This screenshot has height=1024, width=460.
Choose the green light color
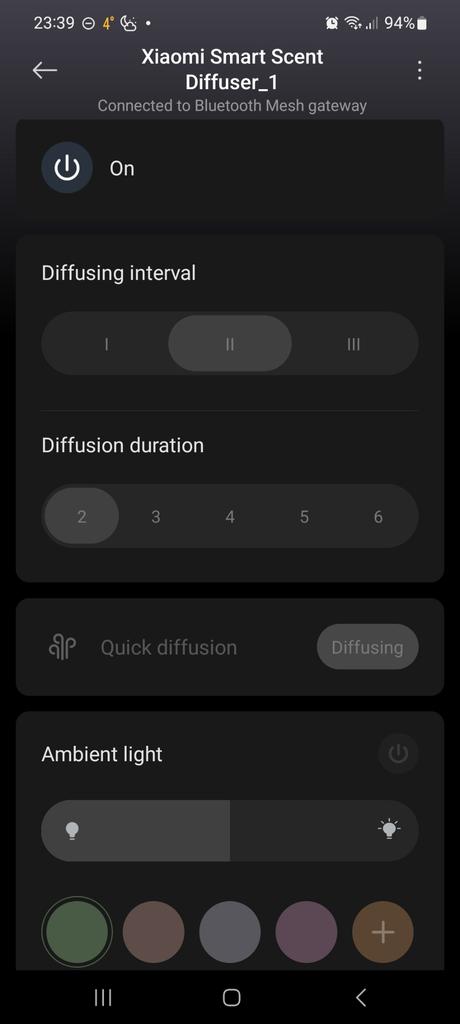click(76, 932)
